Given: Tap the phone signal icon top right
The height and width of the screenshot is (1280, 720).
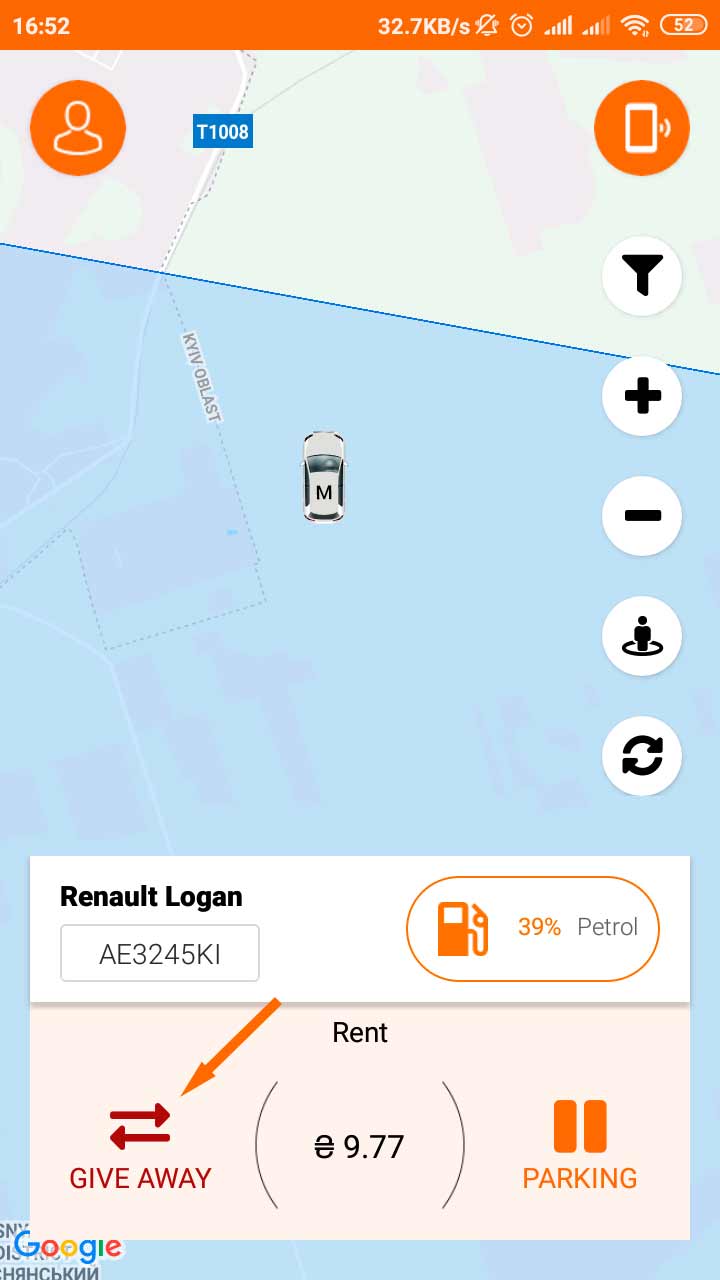Looking at the screenshot, I should [x=641, y=127].
